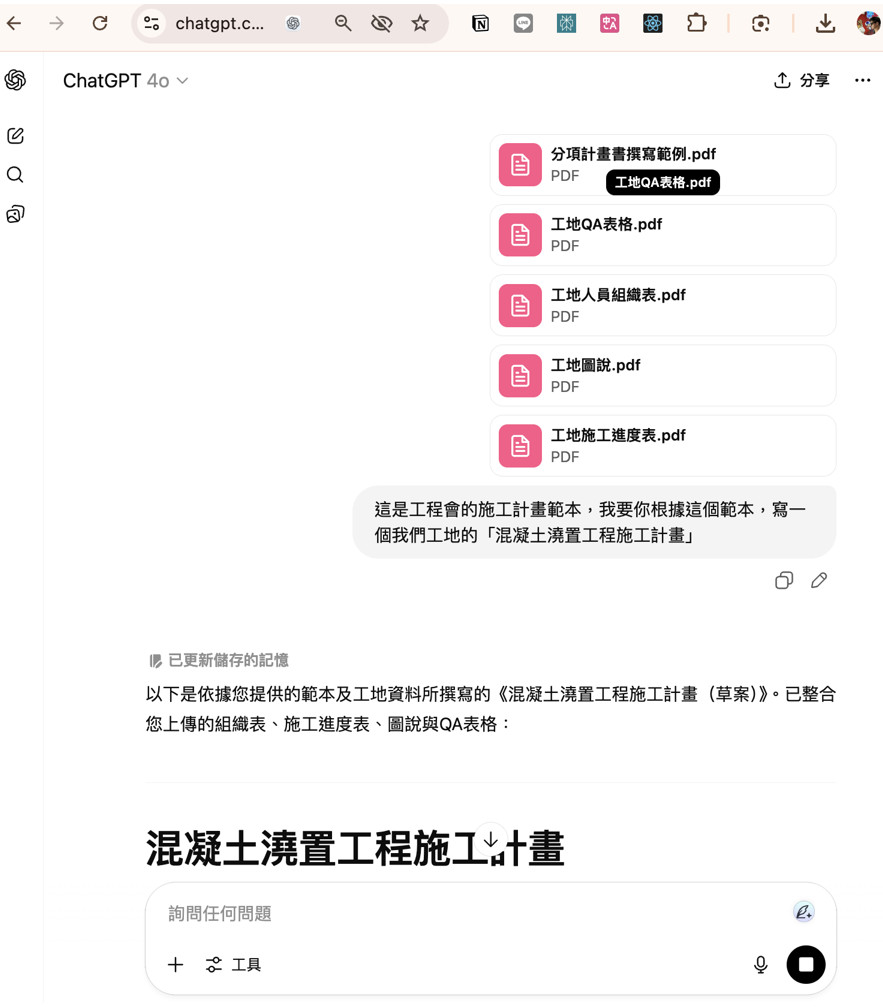The image size is (883, 1007).
Task: Open attachment 工地人員組織表.pdf
Action: (x=662, y=305)
